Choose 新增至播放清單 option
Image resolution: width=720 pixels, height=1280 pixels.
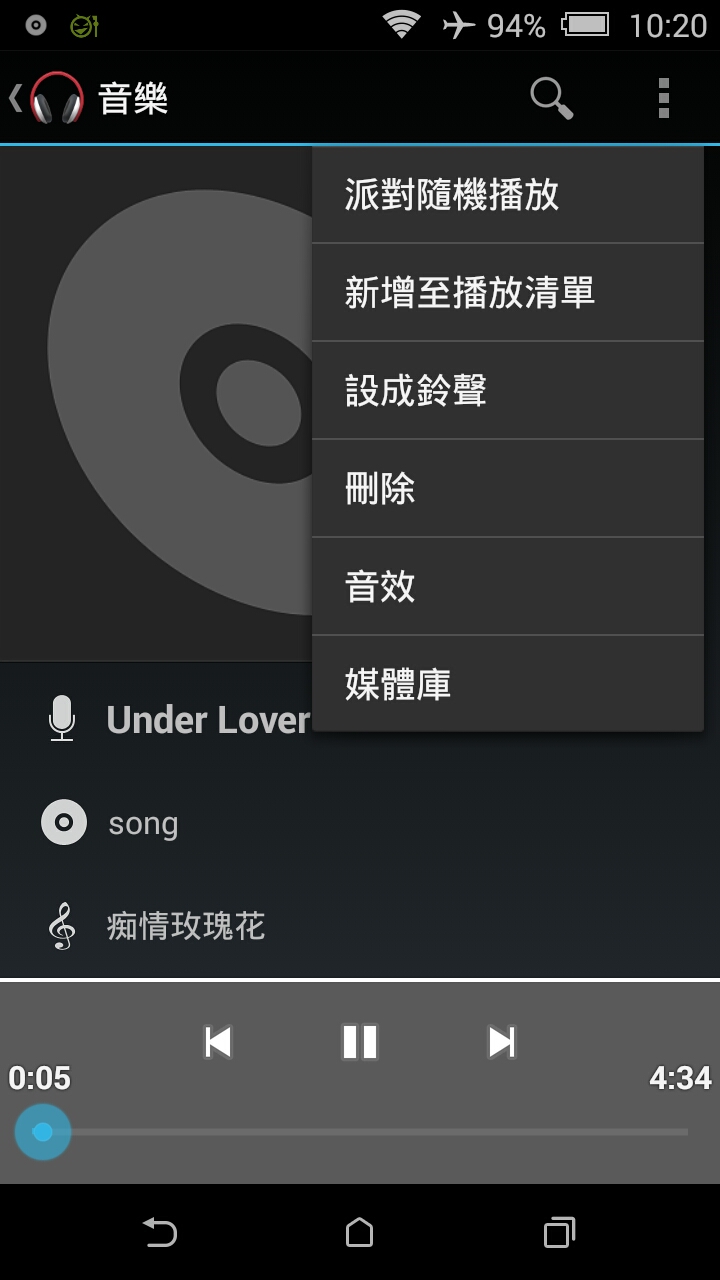(x=507, y=292)
